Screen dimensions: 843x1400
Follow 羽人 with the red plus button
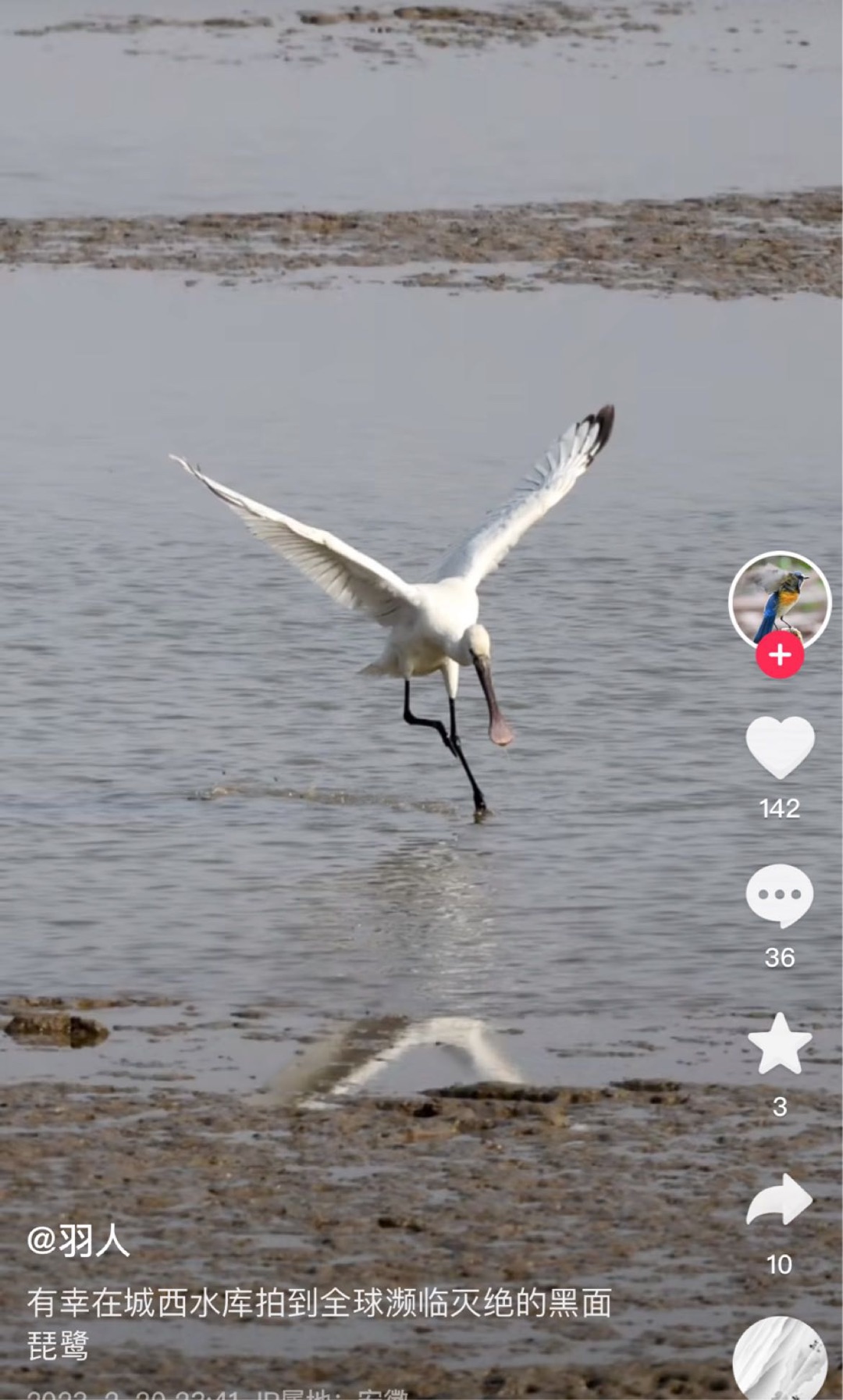[x=780, y=655]
